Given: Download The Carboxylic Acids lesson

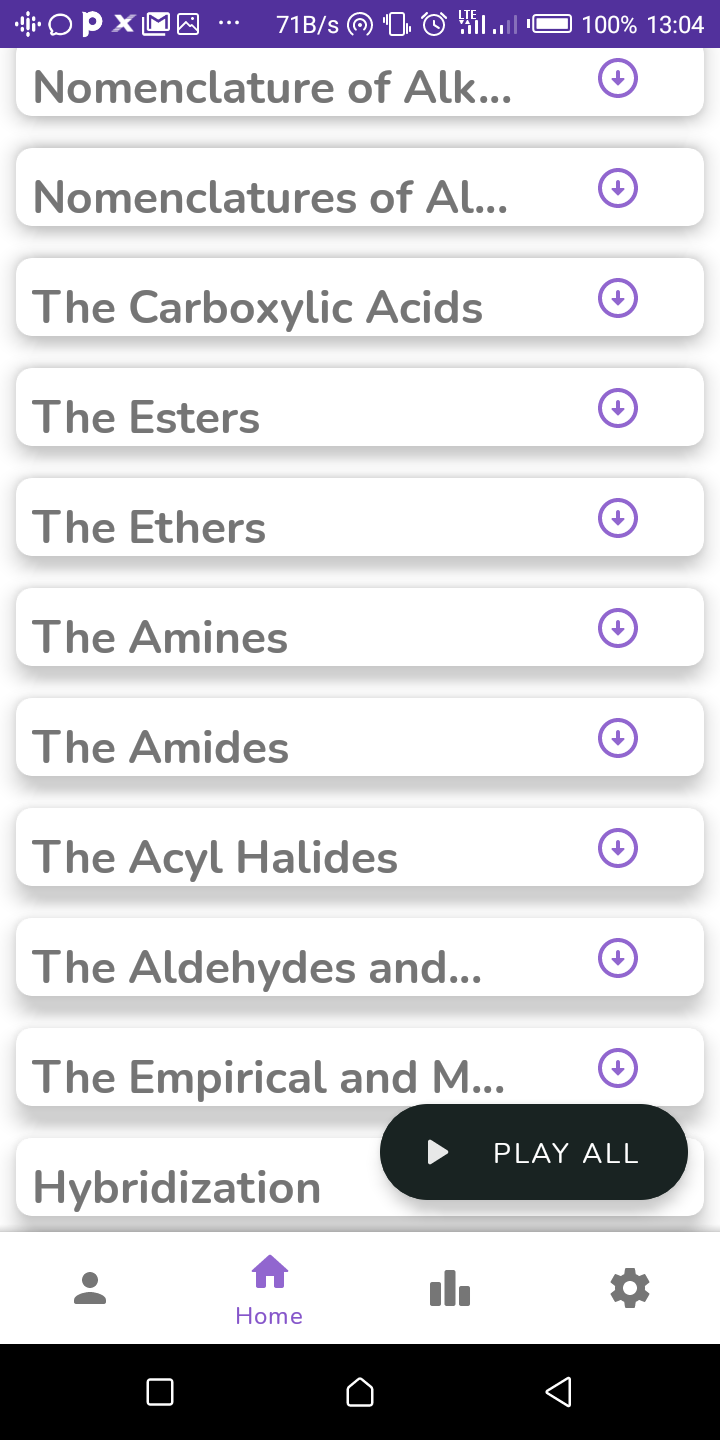Looking at the screenshot, I should [618, 298].
